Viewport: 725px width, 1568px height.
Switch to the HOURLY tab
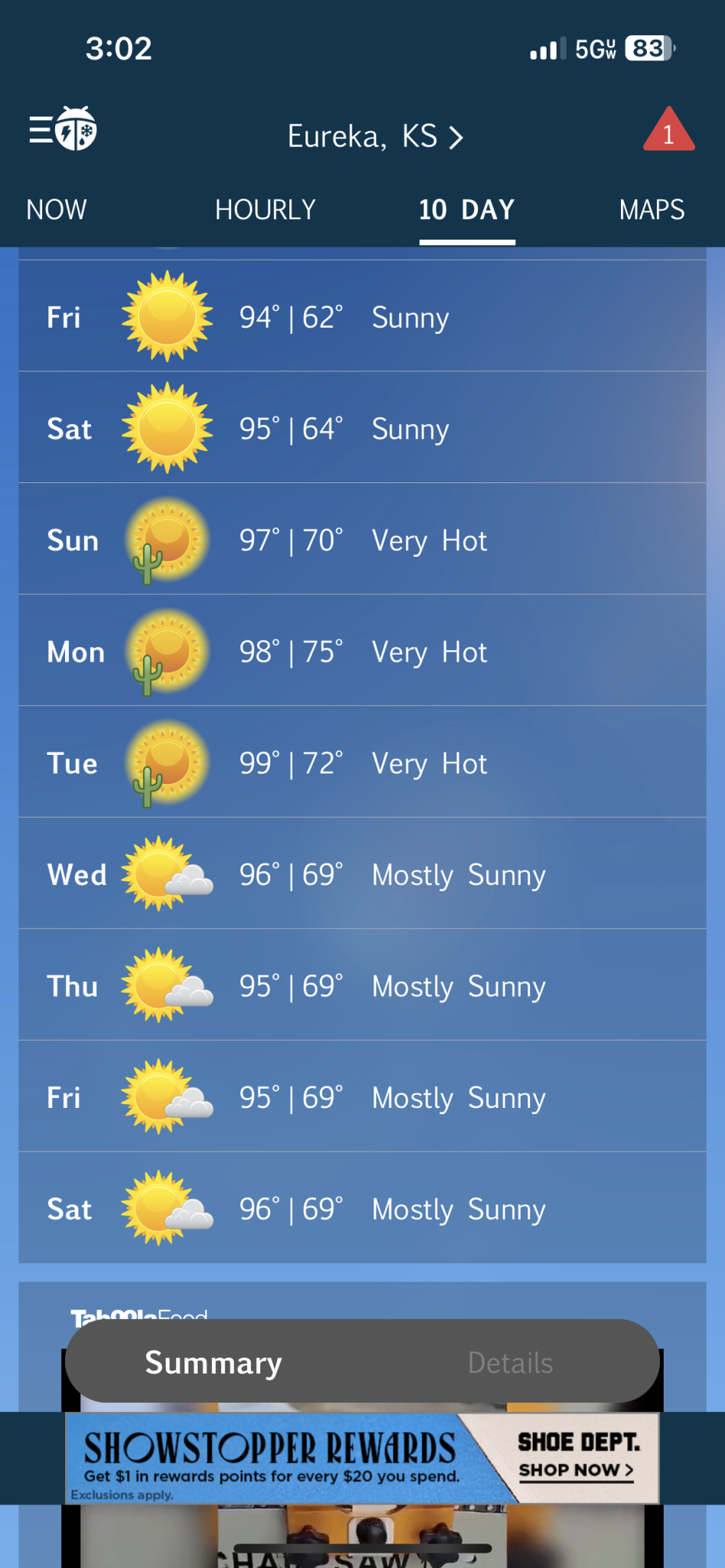click(265, 210)
